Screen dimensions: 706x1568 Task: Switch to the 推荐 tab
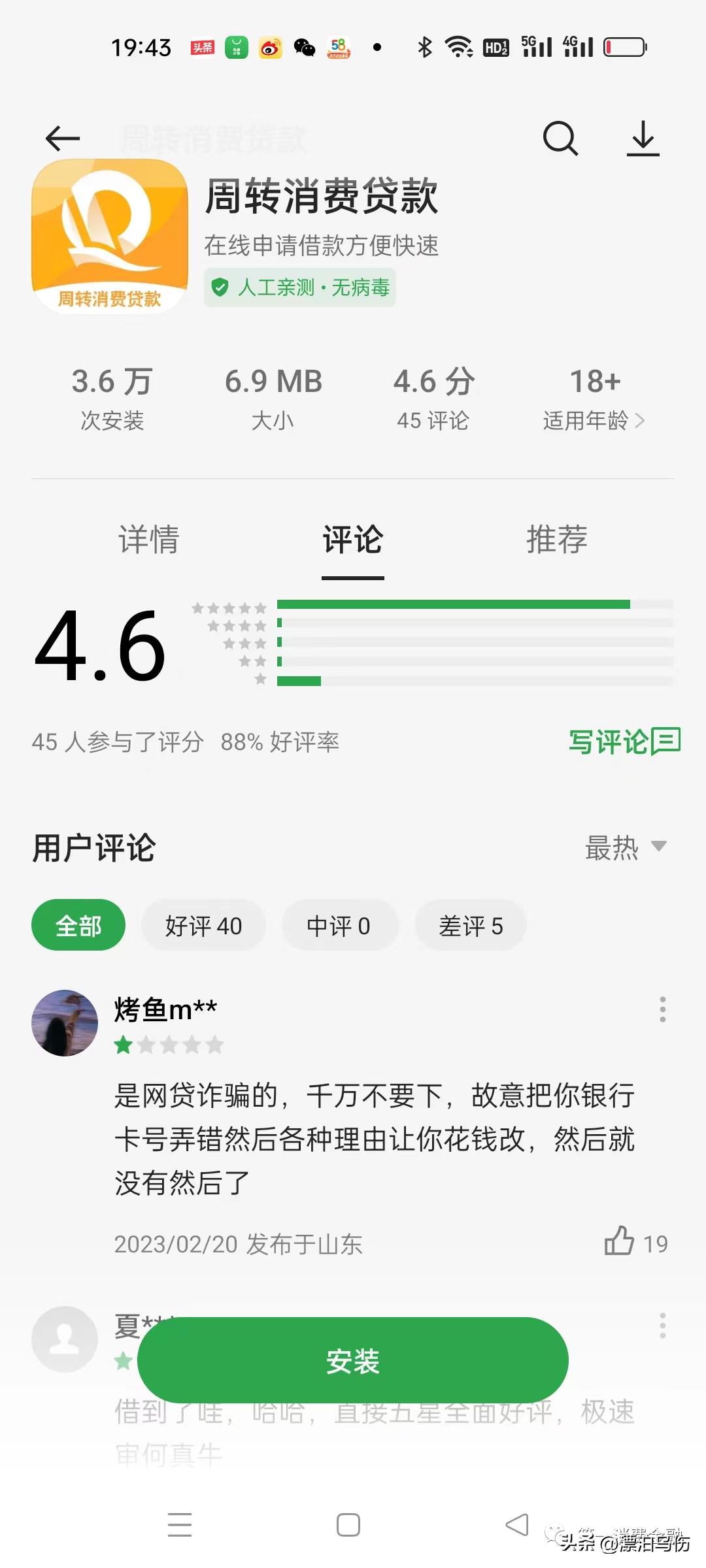[556, 540]
